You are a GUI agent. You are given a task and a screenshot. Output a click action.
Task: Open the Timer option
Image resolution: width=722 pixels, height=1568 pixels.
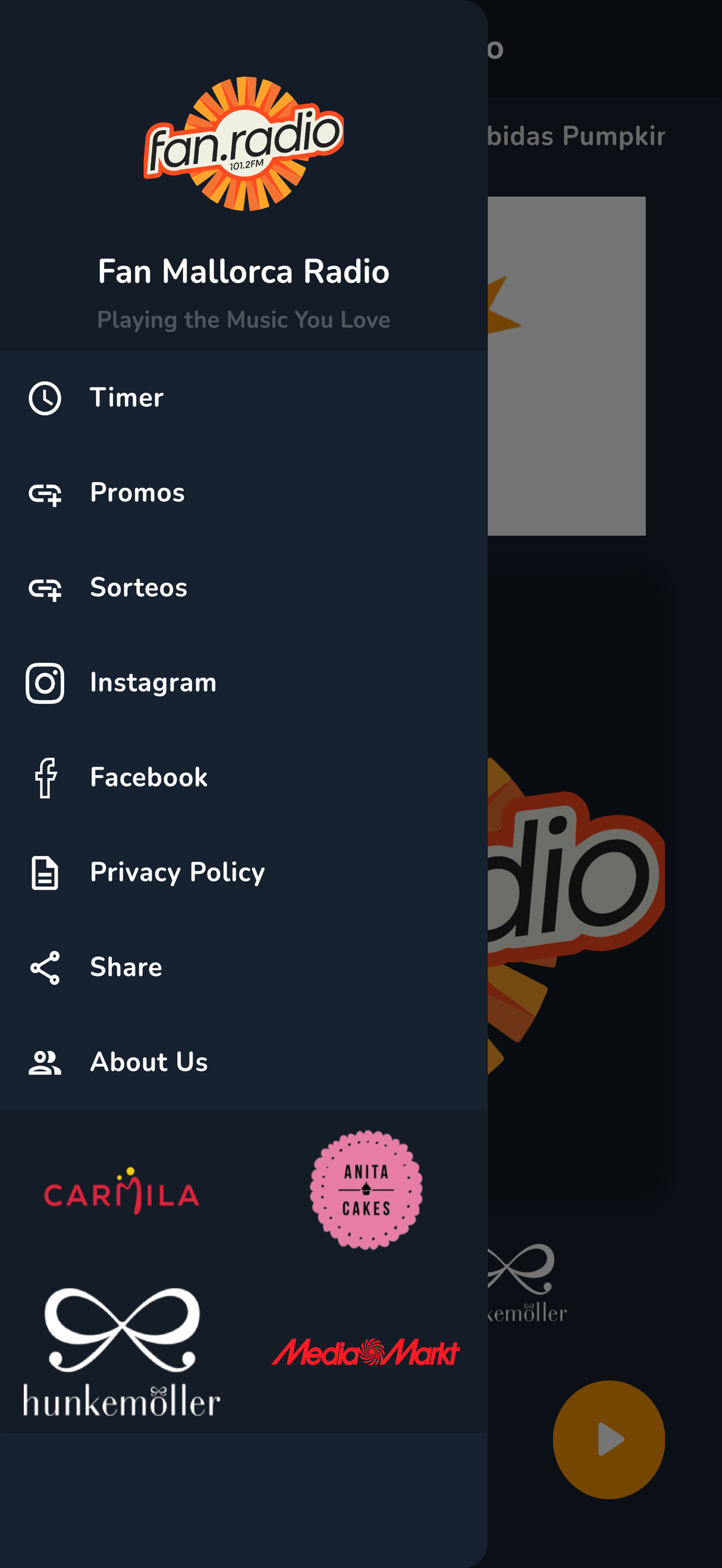coord(243,398)
